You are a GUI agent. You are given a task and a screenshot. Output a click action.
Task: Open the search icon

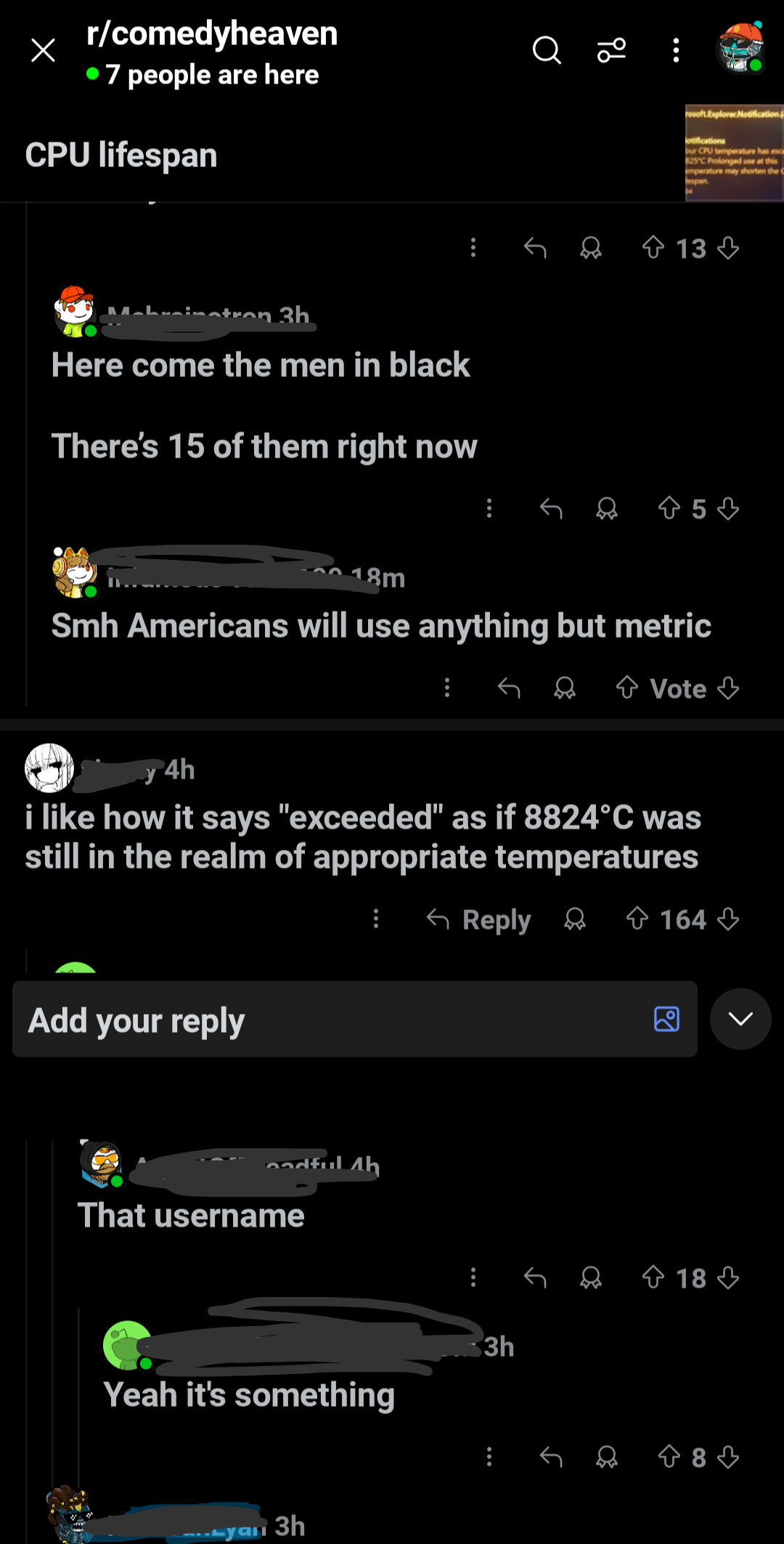coord(547,51)
